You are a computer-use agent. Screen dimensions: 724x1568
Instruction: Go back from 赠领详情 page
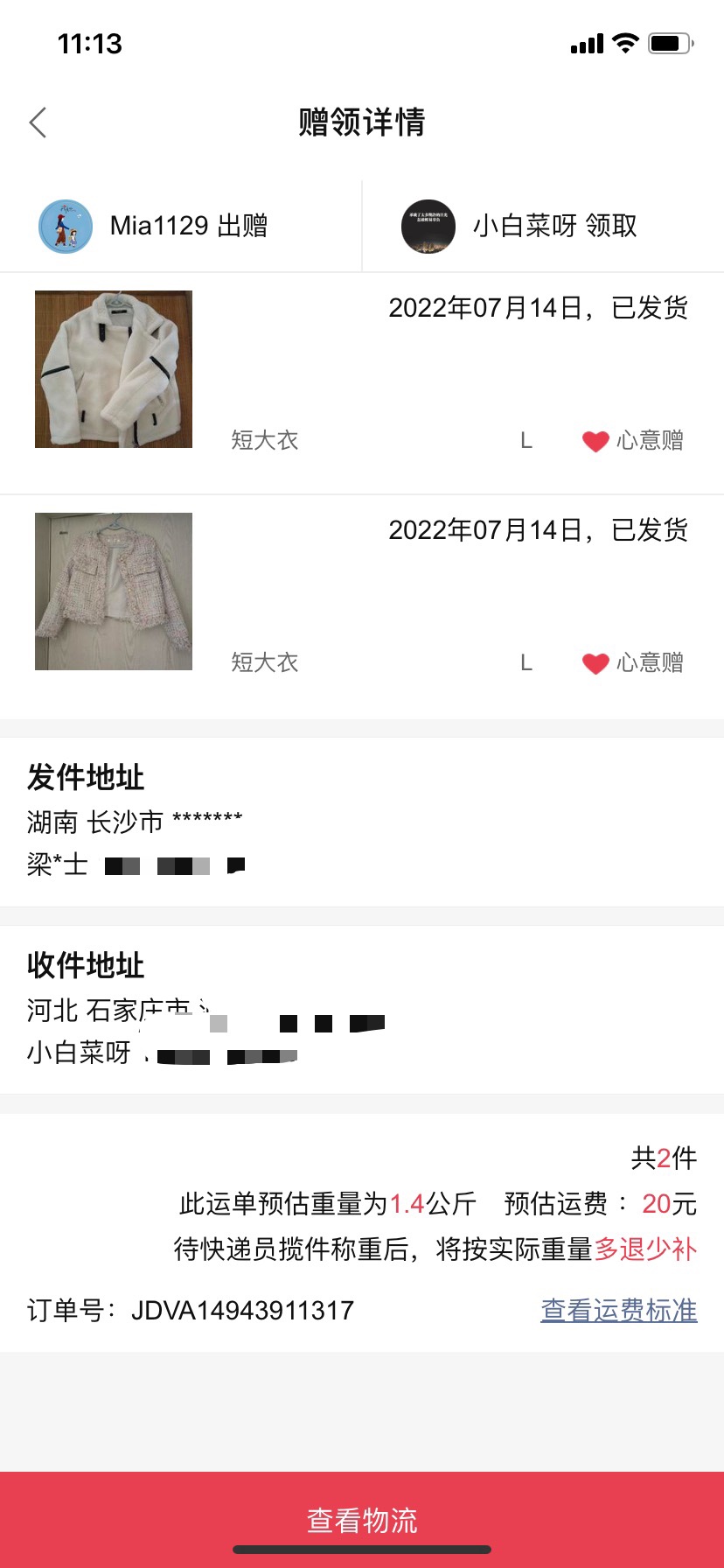pos(38,122)
